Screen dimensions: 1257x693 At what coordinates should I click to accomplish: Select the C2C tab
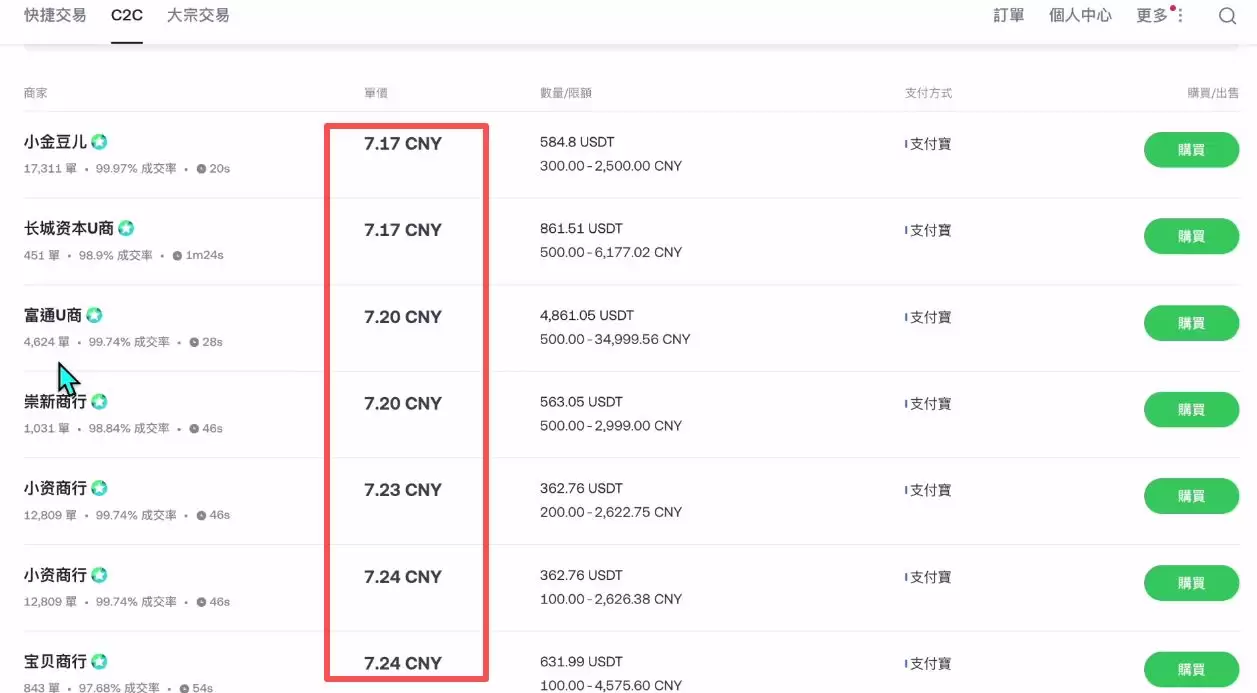(127, 16)
